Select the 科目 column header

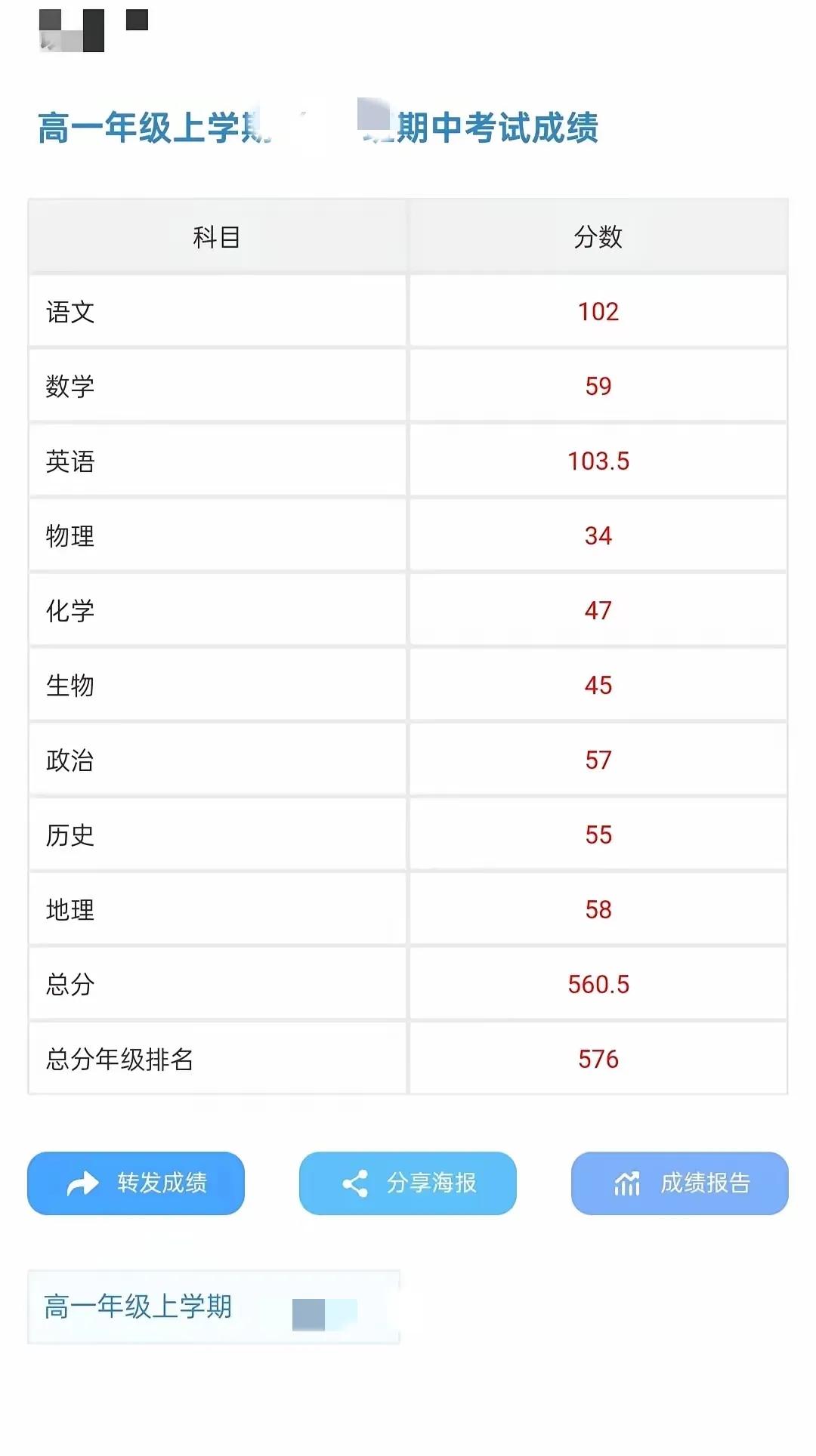(x=218, y=236)
